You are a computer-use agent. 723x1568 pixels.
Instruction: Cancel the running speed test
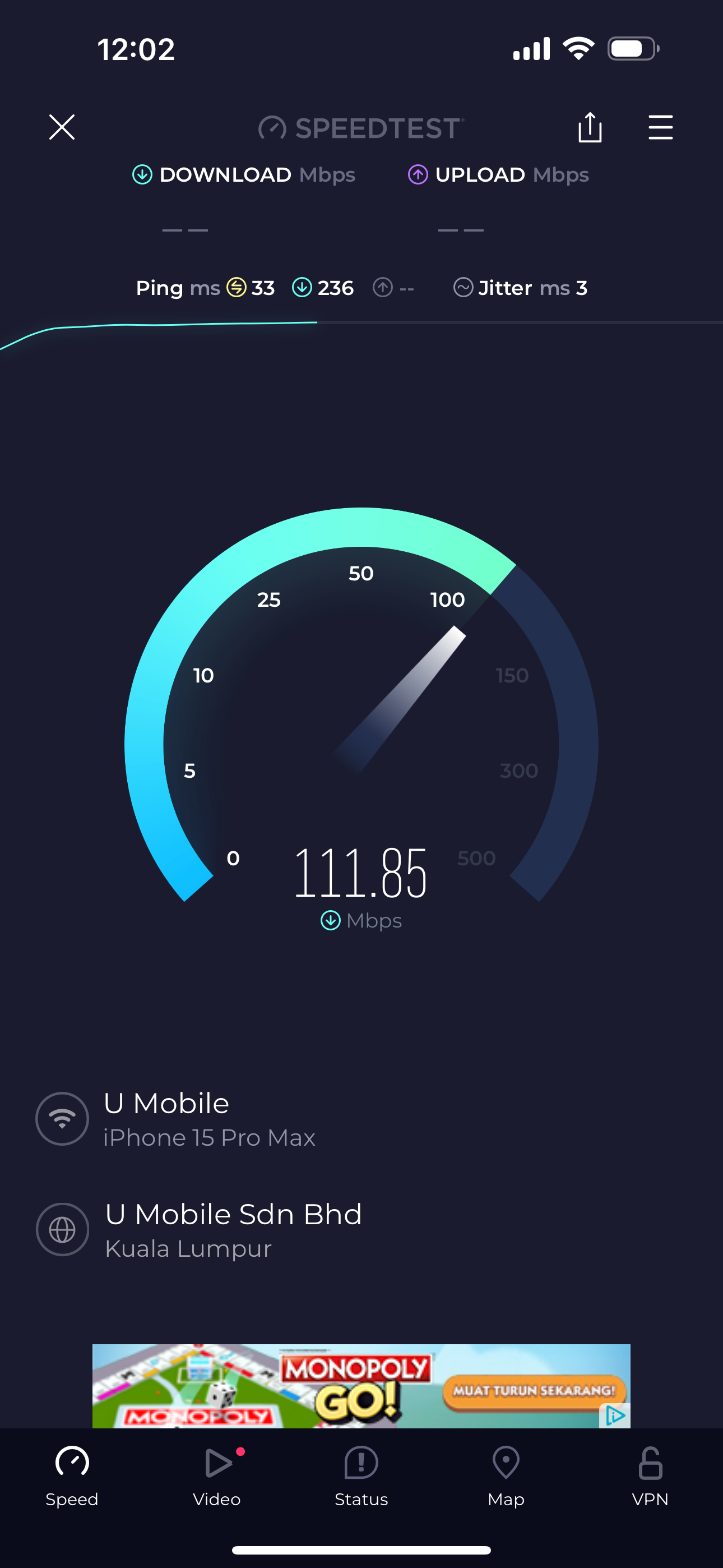point(62,127)
